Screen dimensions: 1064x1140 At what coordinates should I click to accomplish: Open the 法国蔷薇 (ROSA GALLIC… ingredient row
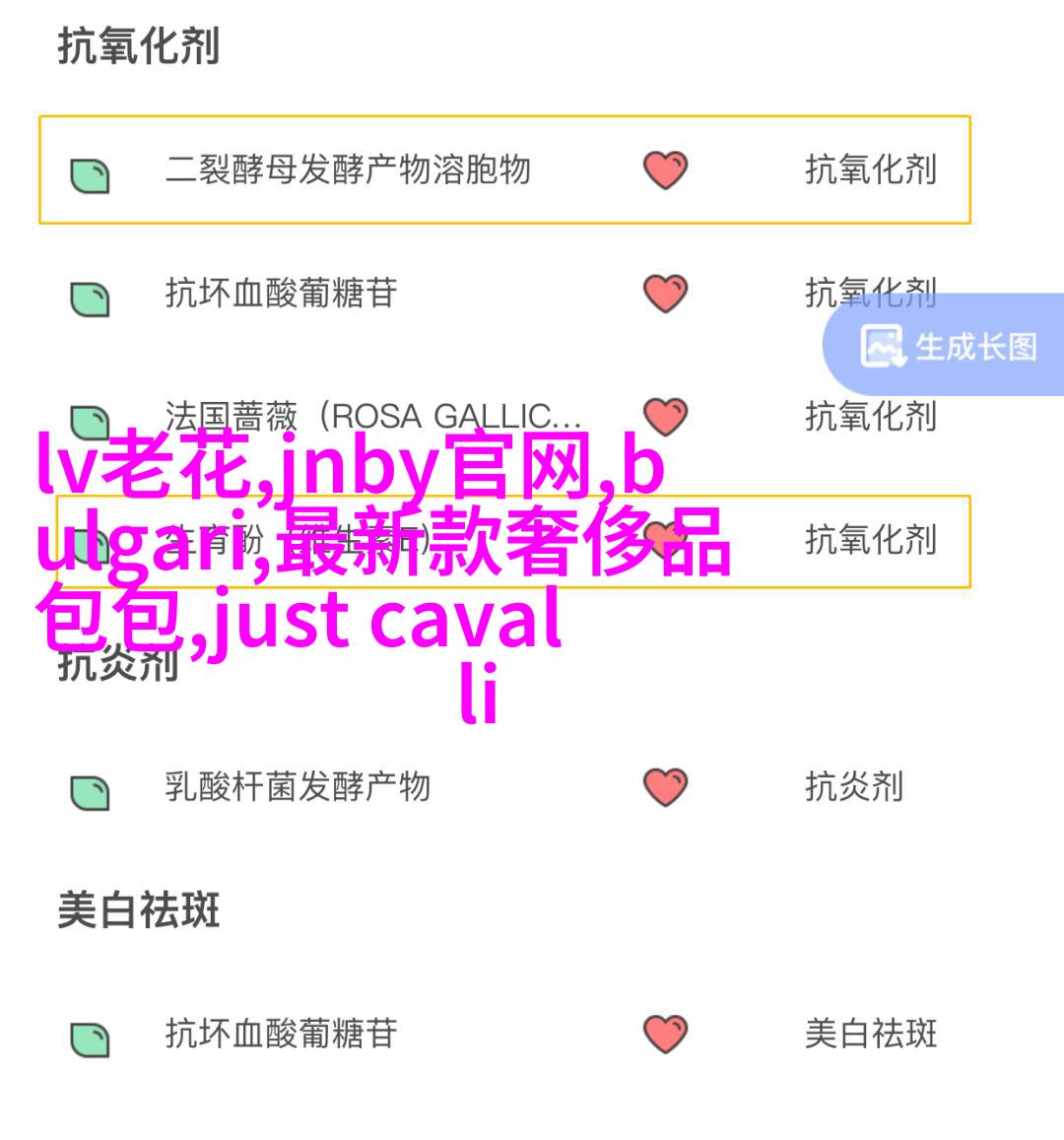pyautogui.click(x=372, y=416)
